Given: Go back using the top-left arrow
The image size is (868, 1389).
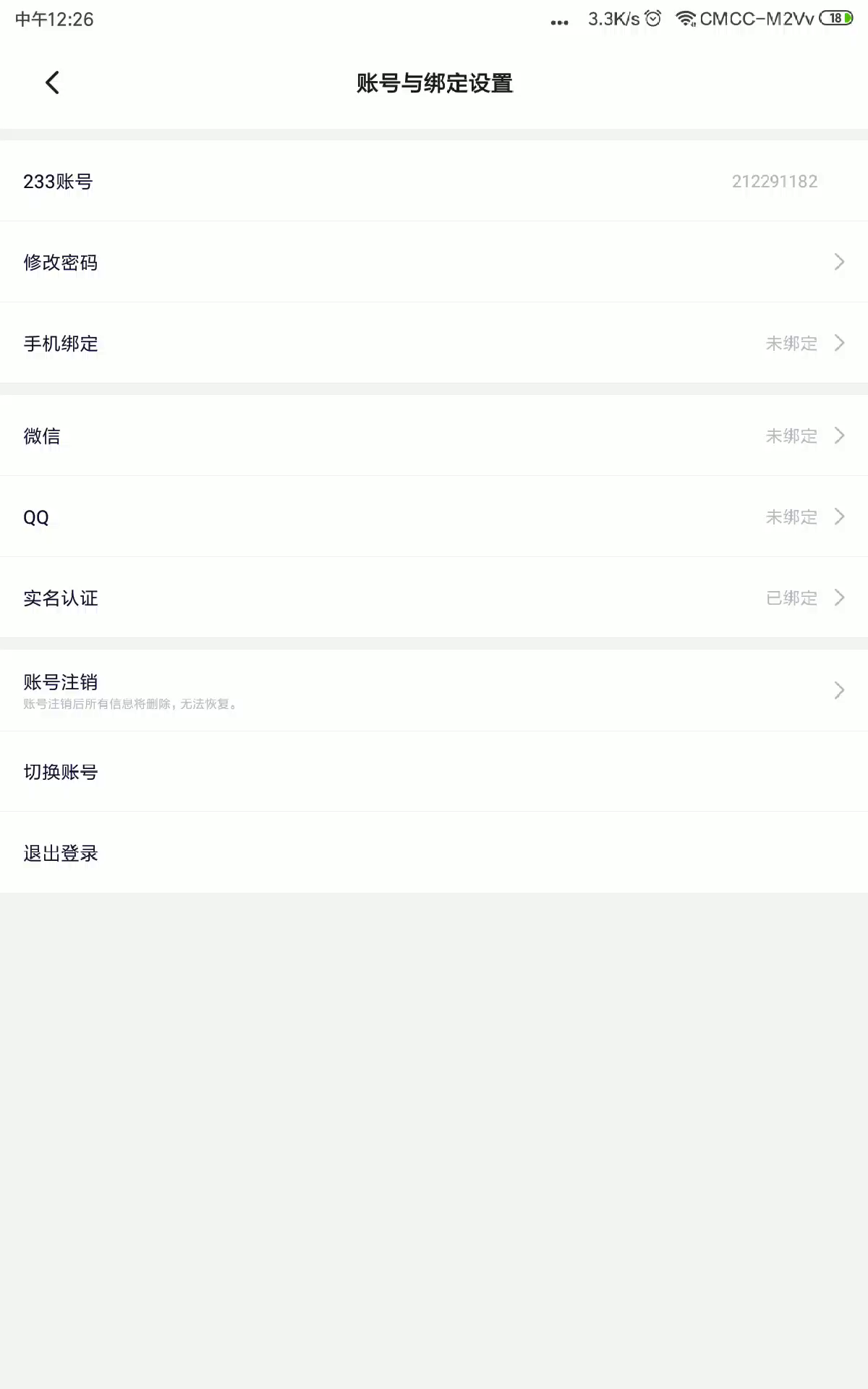Looking at the screenshot, I should point(52,82).
